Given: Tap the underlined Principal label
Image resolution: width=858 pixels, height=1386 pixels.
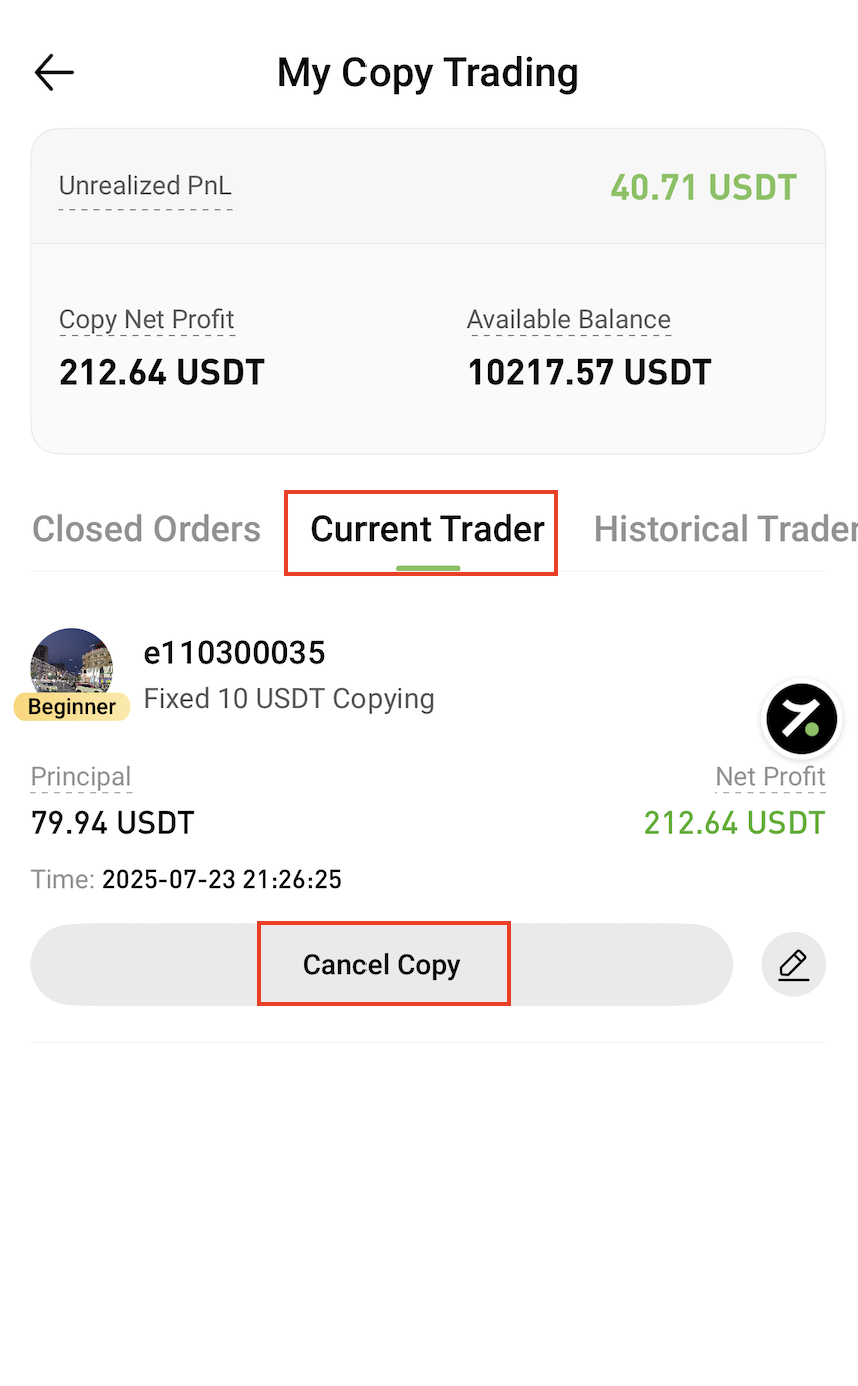Looking at the screenshot, I should [81, 777].
